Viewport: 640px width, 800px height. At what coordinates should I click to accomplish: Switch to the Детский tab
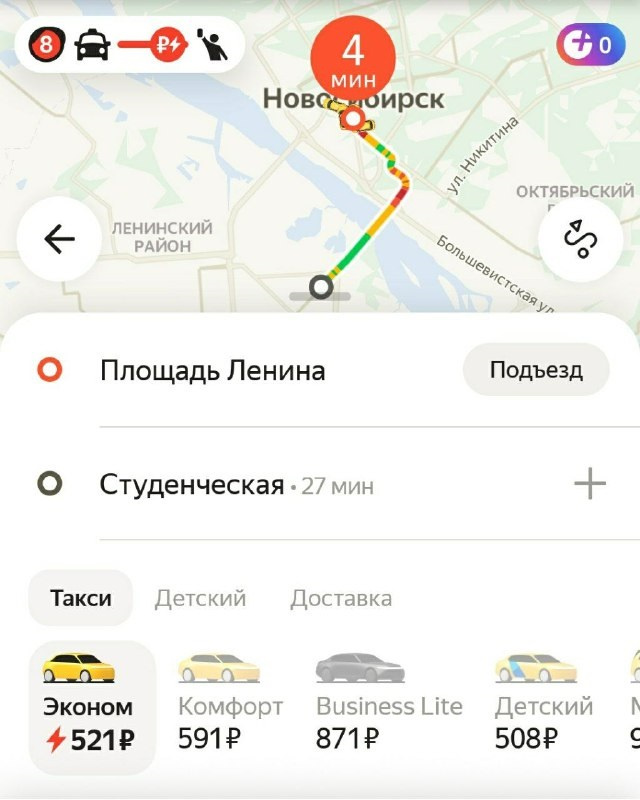pyautogui.click(x=200, y=599)
